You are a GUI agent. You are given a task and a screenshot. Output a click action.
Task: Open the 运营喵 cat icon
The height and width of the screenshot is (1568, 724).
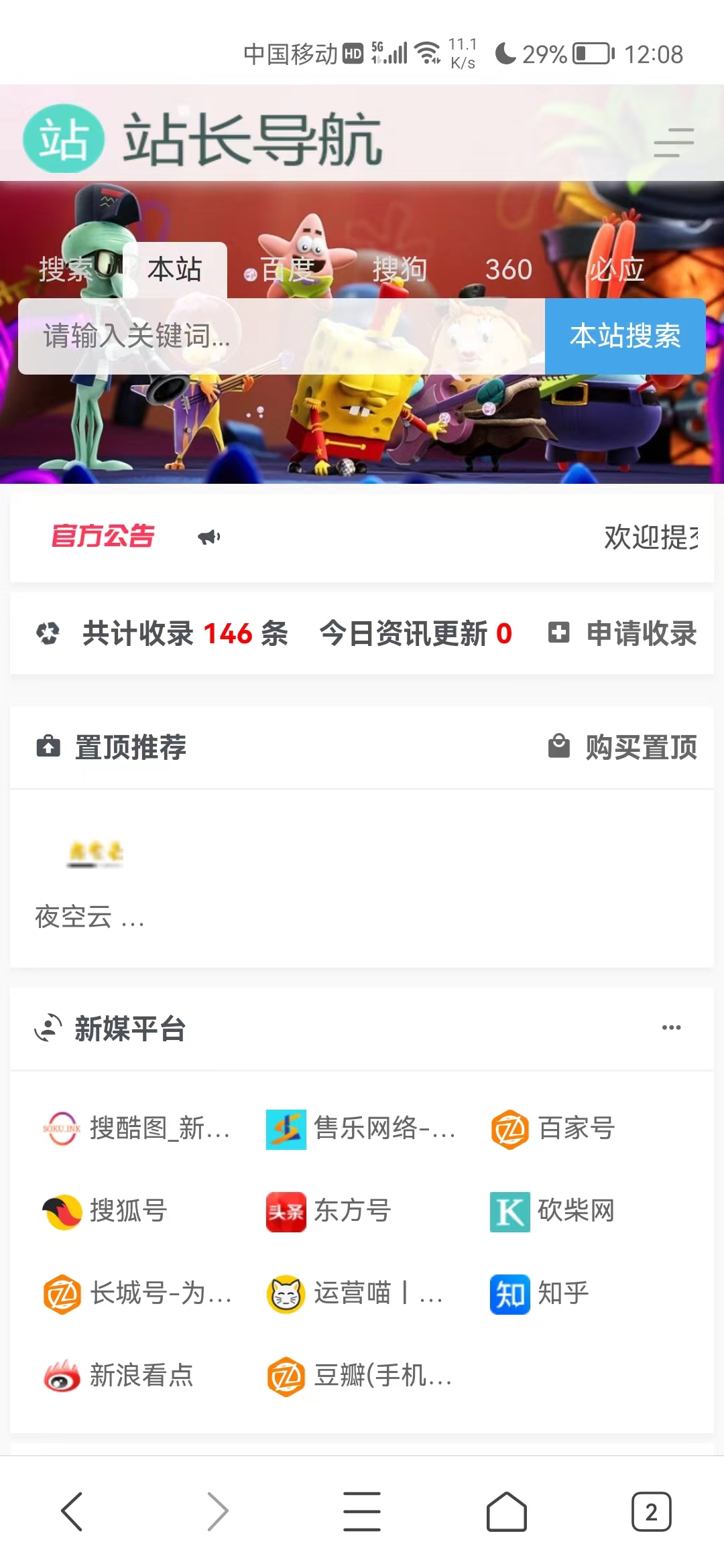(x=285, y=1294)
